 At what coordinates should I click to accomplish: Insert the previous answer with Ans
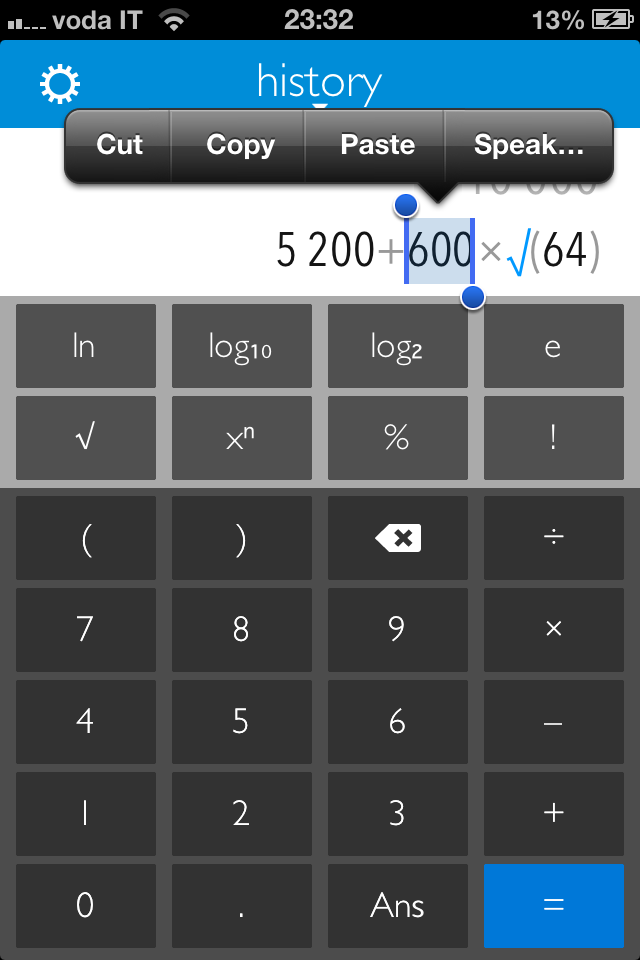pyautogui.click(x=397, y=906)
